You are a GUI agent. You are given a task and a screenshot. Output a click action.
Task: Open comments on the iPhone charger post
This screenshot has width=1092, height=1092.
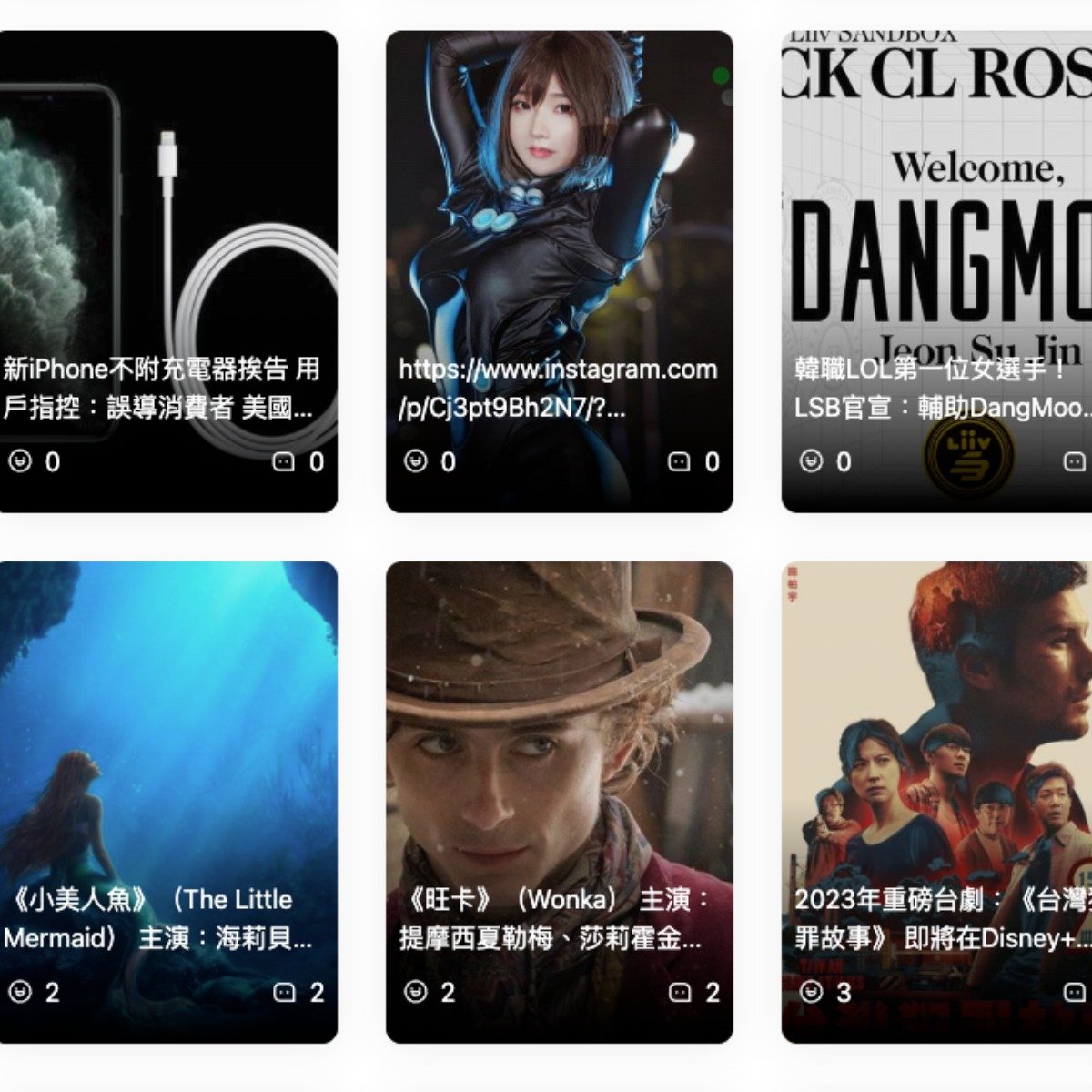(x=284, y=462)
